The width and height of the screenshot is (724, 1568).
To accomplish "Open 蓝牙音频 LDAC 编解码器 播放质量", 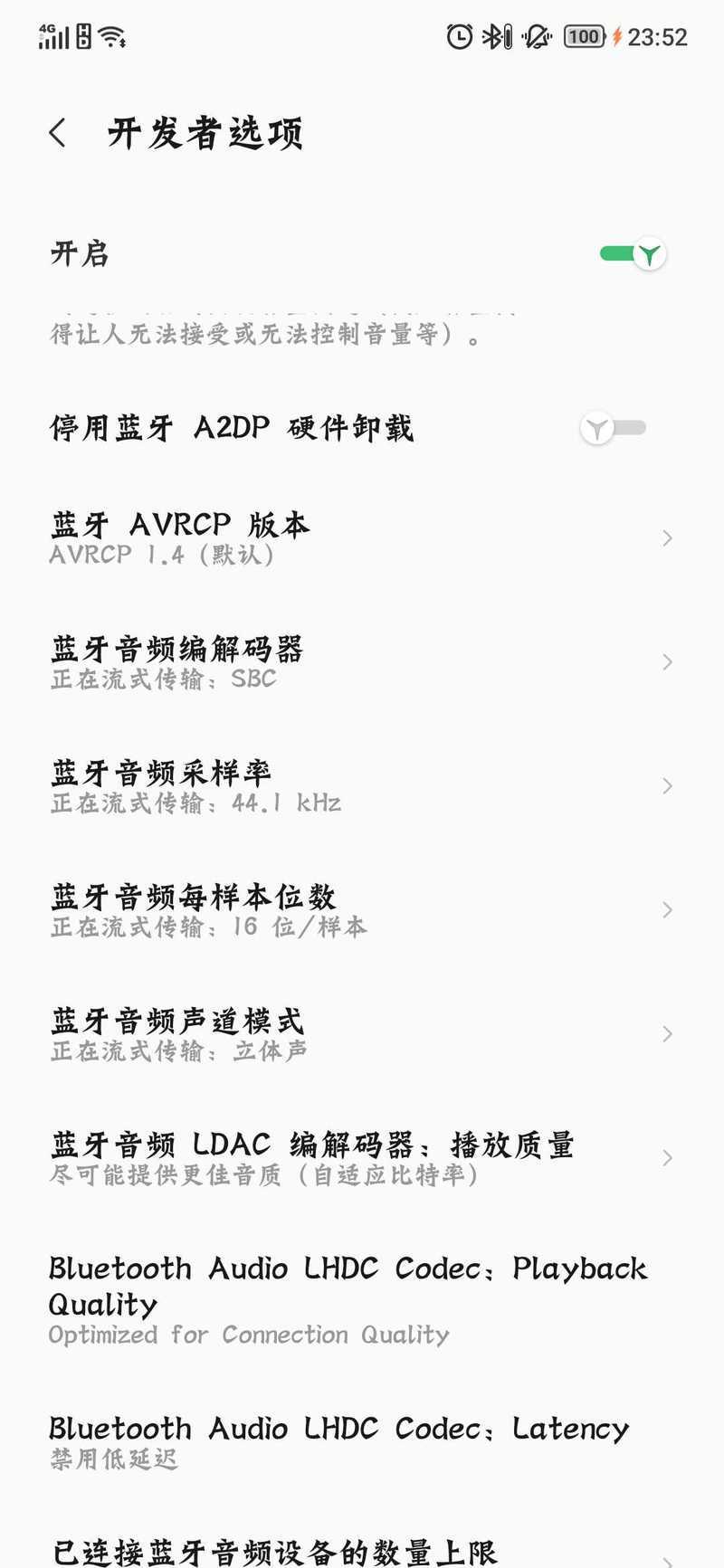I will pos(362,1158).
